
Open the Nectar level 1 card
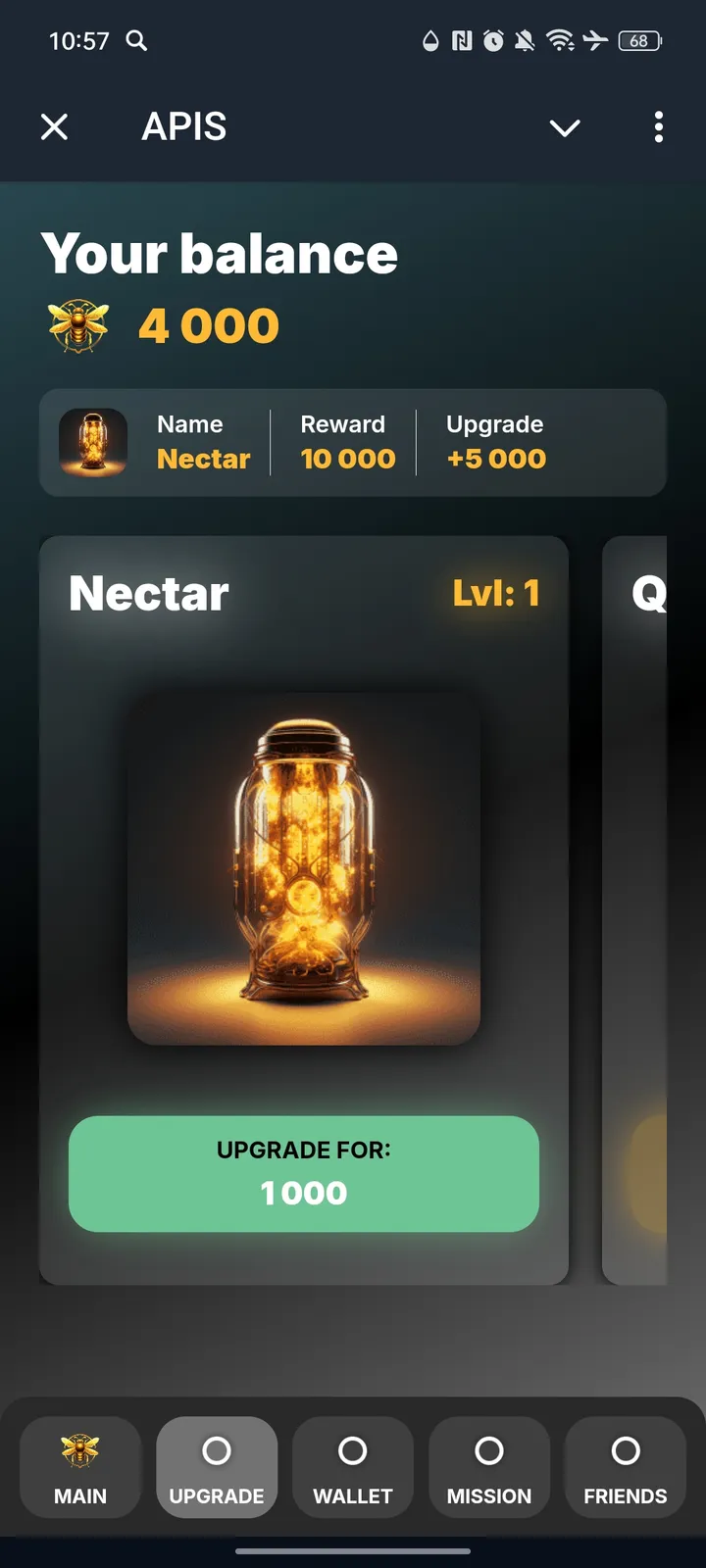[x=304, y=867]
